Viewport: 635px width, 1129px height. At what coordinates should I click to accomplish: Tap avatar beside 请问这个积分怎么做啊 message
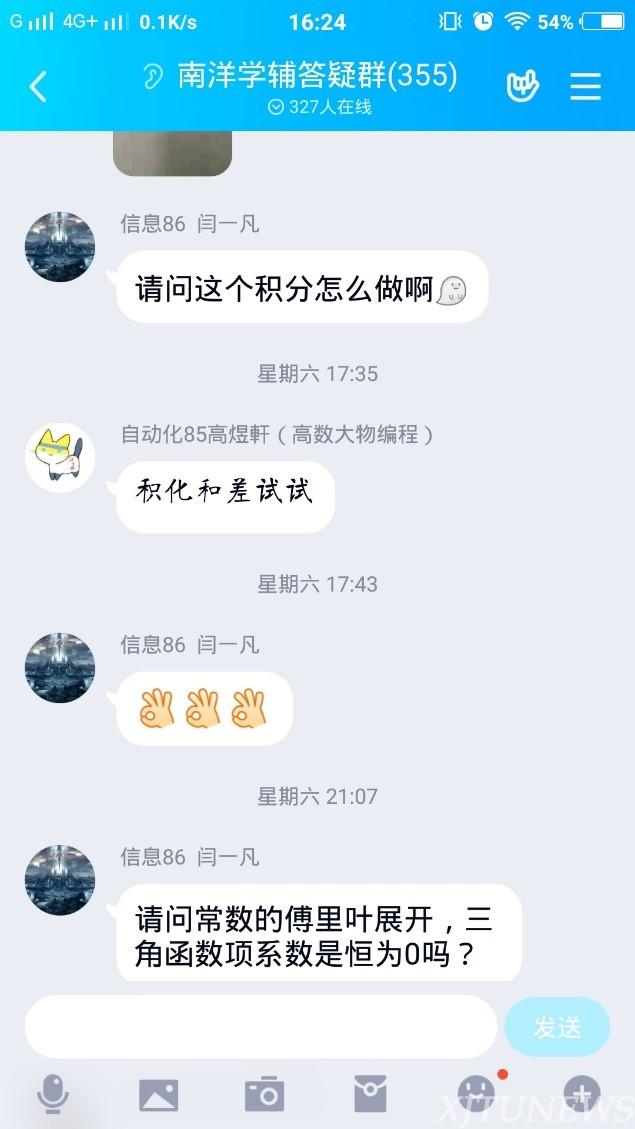(x=60, y=246)
